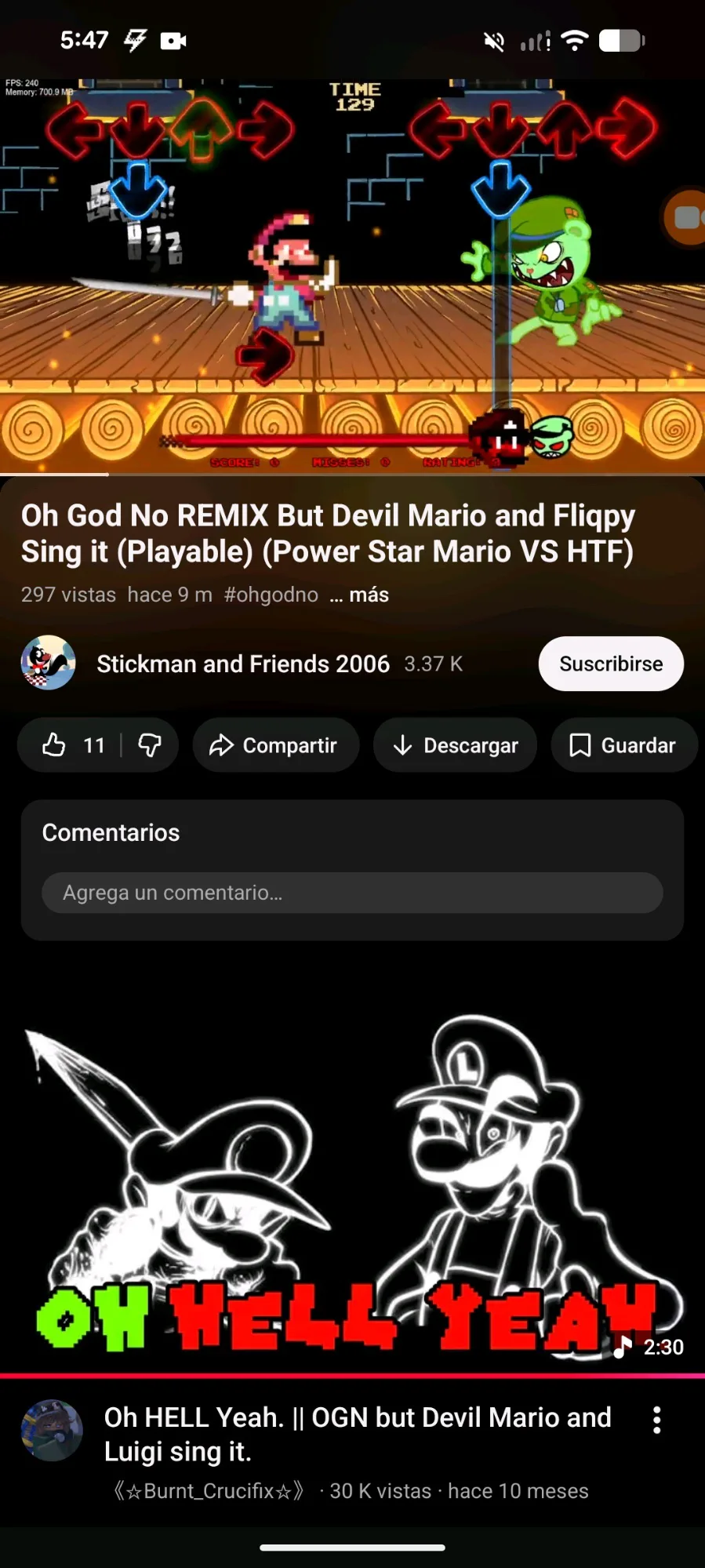Like the video with 11 likes

coord(71,745)
